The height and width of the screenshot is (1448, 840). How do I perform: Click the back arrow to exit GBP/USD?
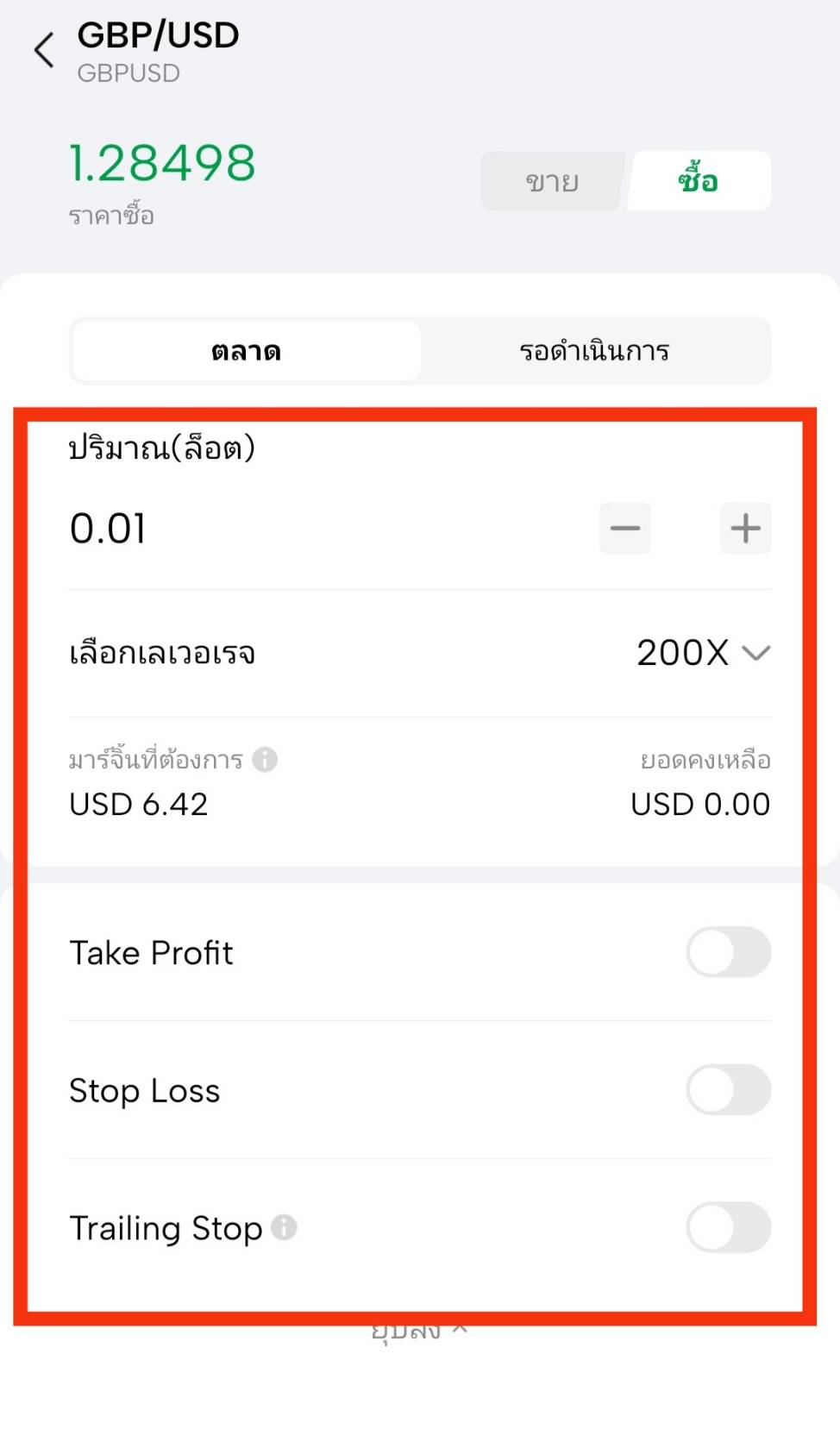[44, 50]
